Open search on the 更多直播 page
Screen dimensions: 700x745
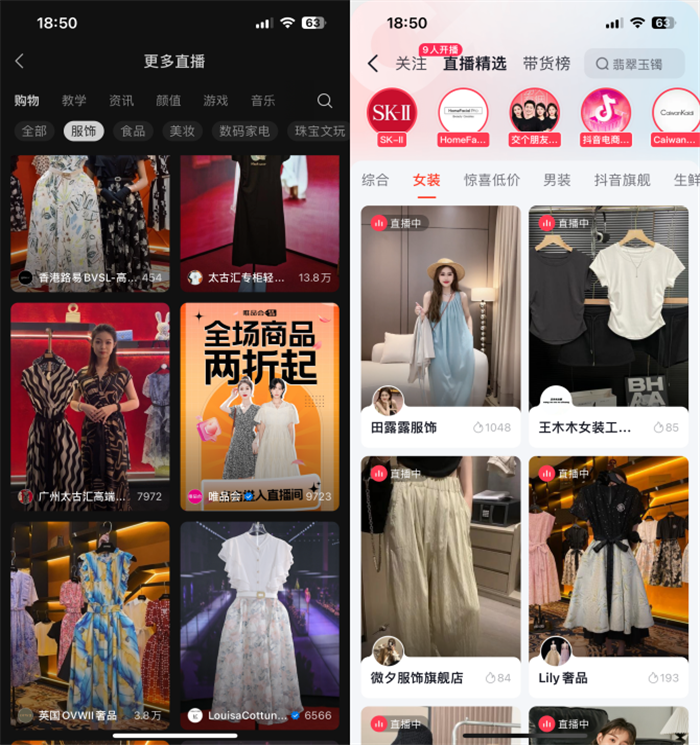pos(325,101)
